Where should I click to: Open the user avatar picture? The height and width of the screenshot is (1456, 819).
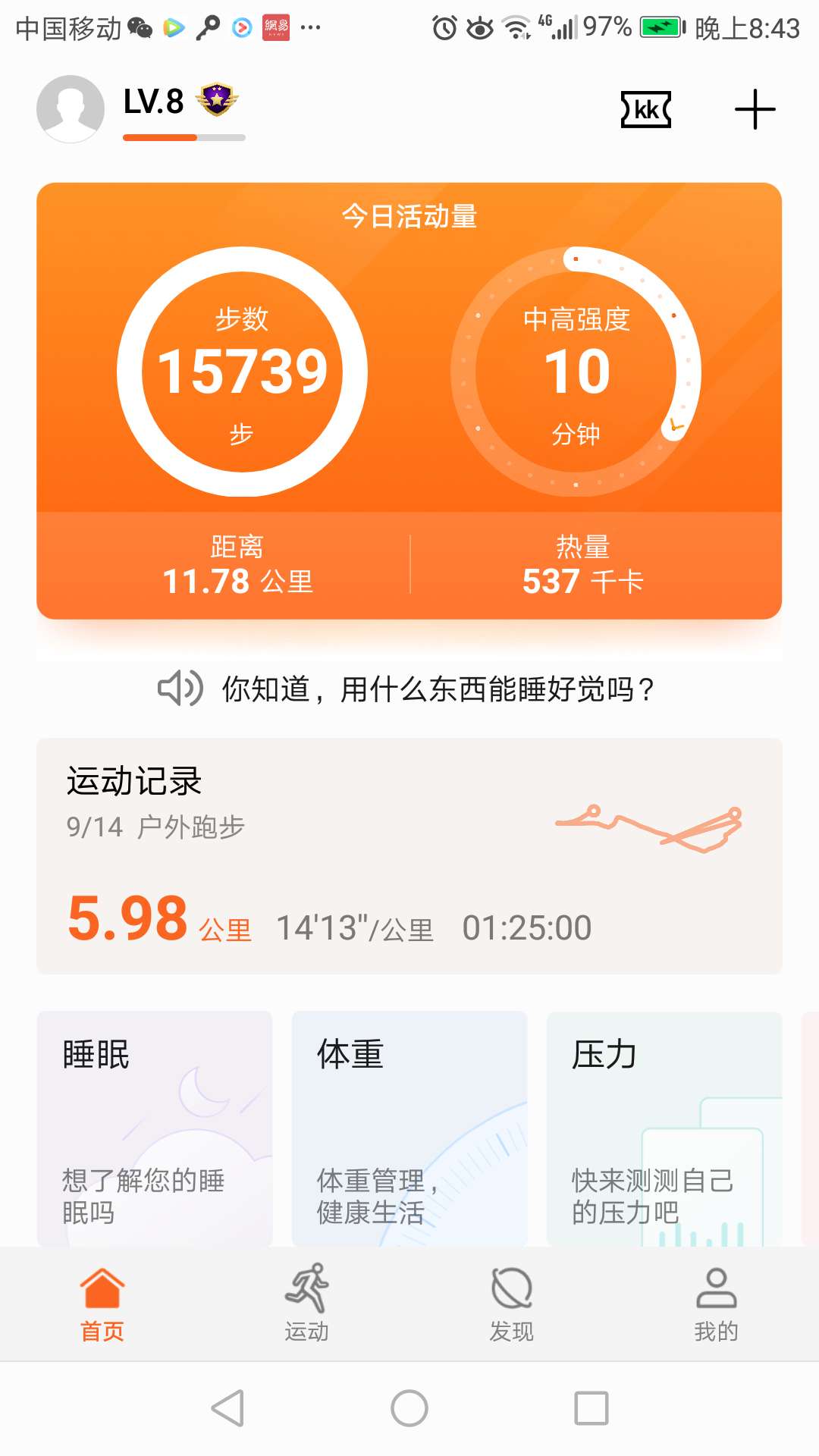pyautogui.click(x=70, y=108)
